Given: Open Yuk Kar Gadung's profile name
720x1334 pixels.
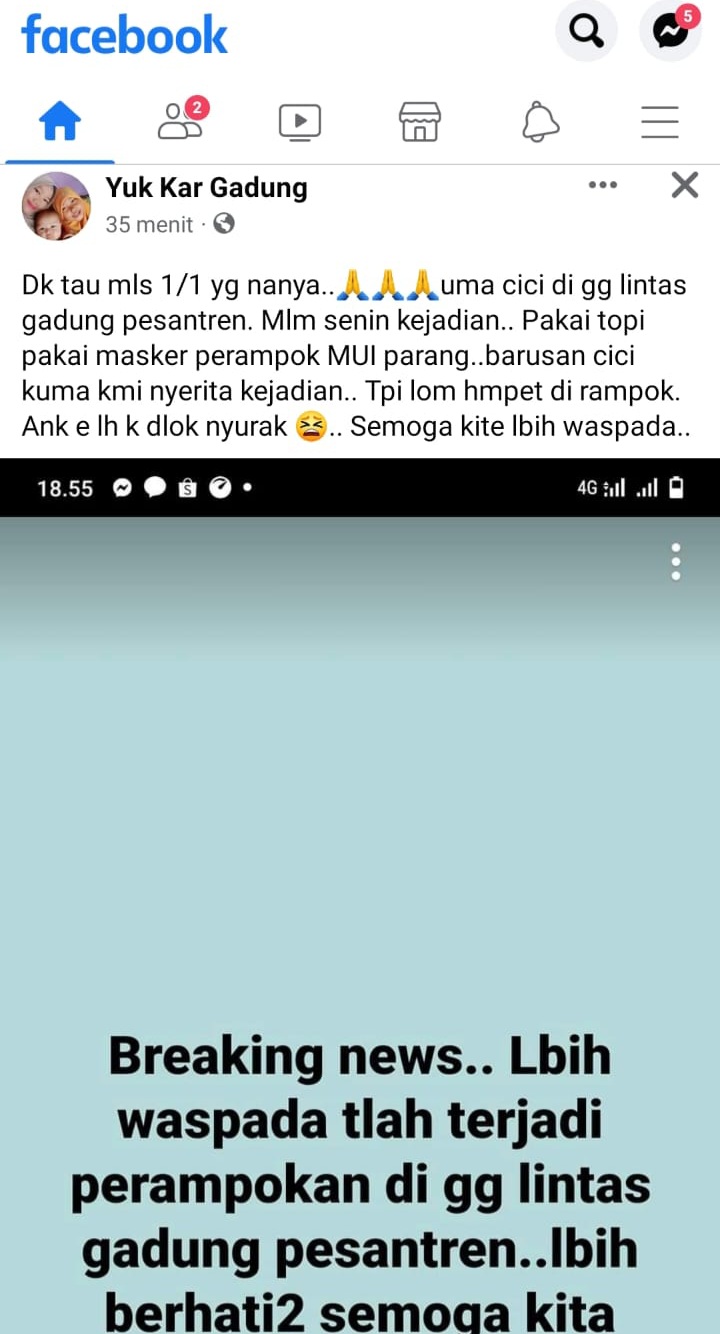Looking at the screenshot, I should coord(206,187).
